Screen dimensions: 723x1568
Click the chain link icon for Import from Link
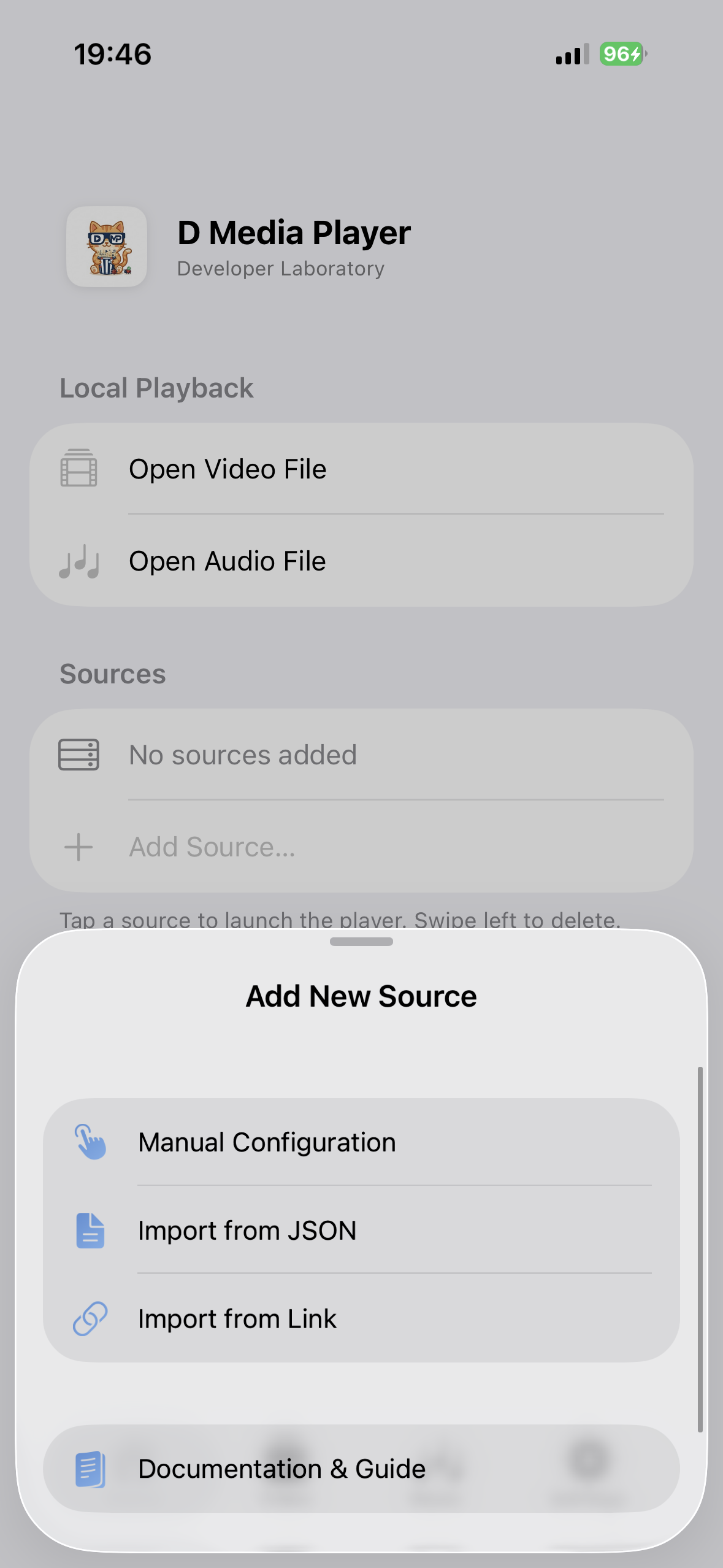(90, 1319)
